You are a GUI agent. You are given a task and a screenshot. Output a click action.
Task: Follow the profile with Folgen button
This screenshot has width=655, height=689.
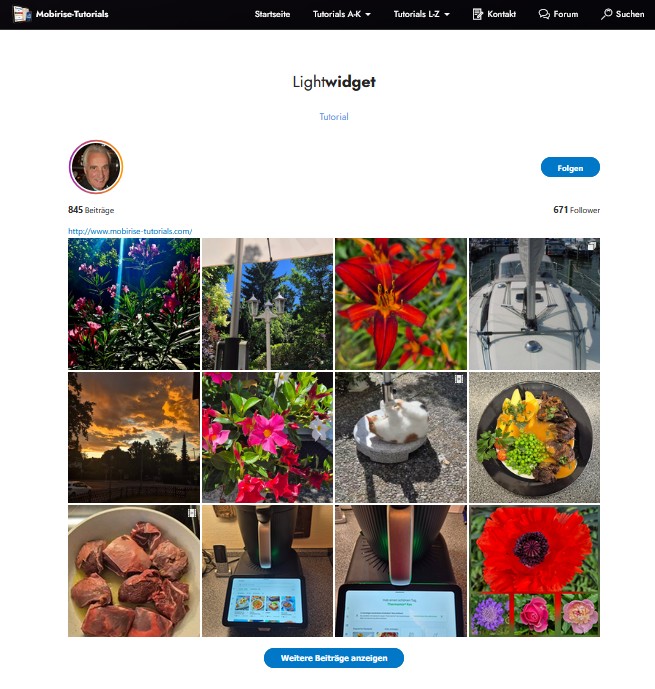click(570, 167)
